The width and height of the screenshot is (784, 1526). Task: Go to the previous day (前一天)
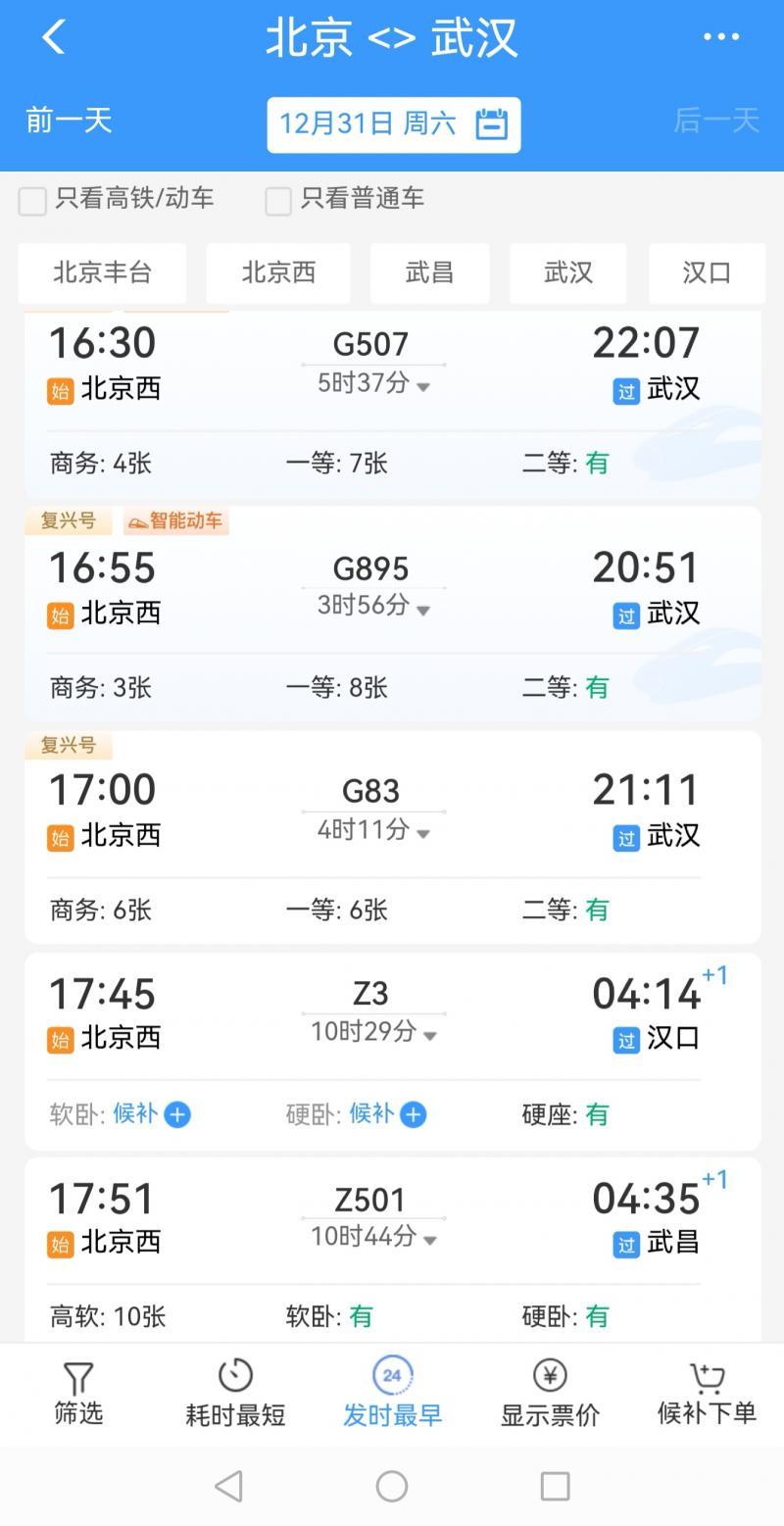[x=70, y=121]
